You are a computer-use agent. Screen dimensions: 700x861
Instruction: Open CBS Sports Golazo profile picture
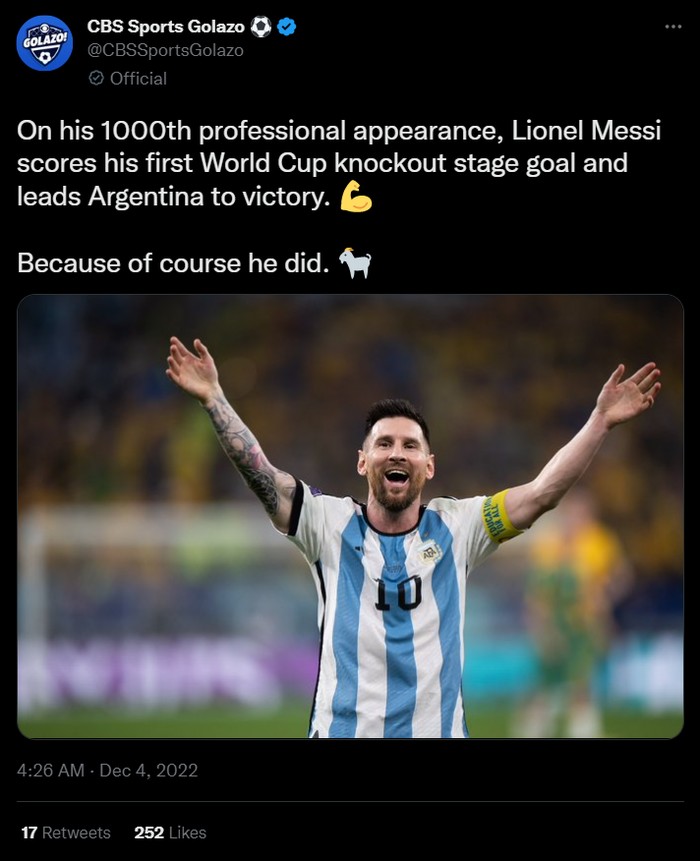pos(44,43)
